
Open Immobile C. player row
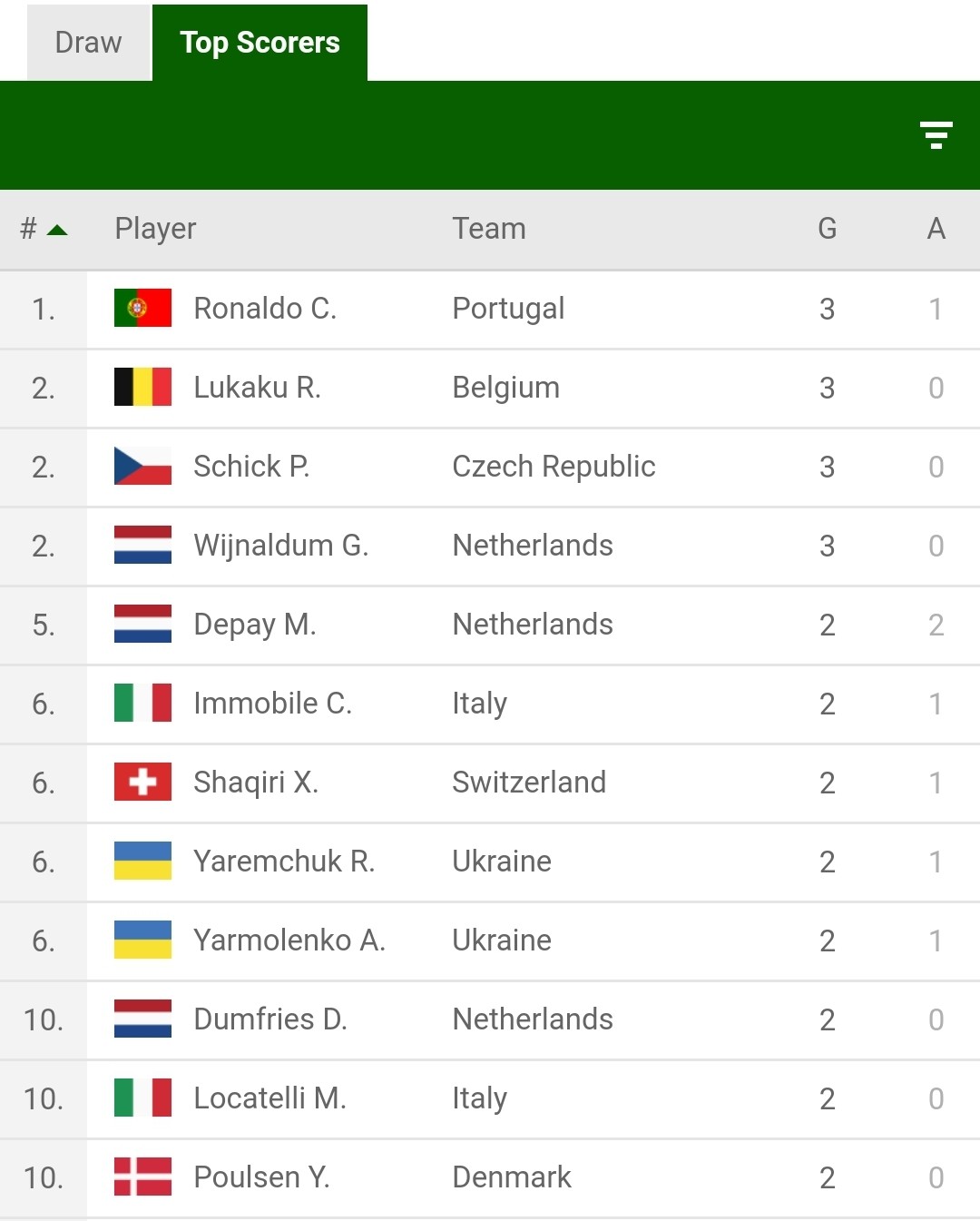[x=490, y=704]
